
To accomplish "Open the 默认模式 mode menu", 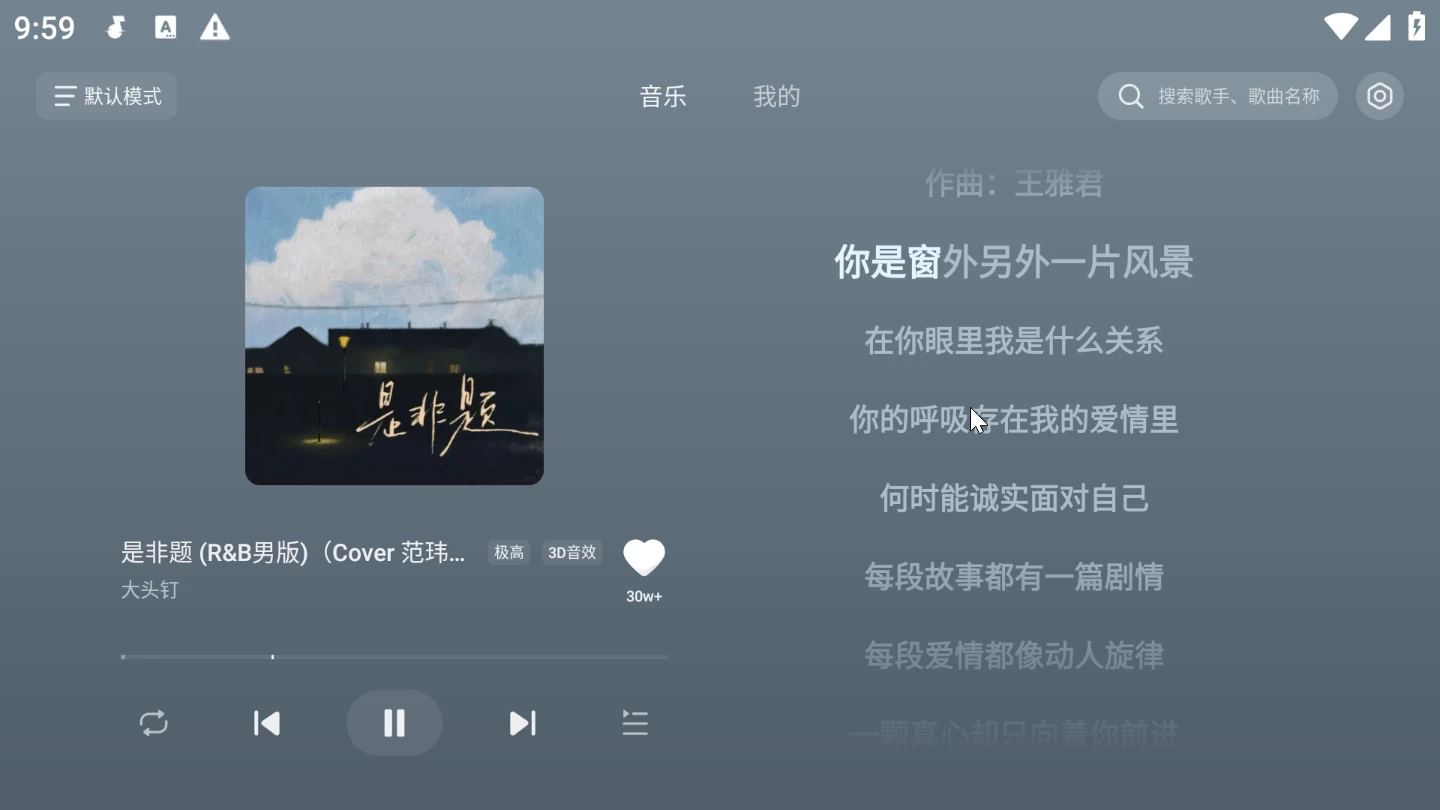I will [107, 96].
